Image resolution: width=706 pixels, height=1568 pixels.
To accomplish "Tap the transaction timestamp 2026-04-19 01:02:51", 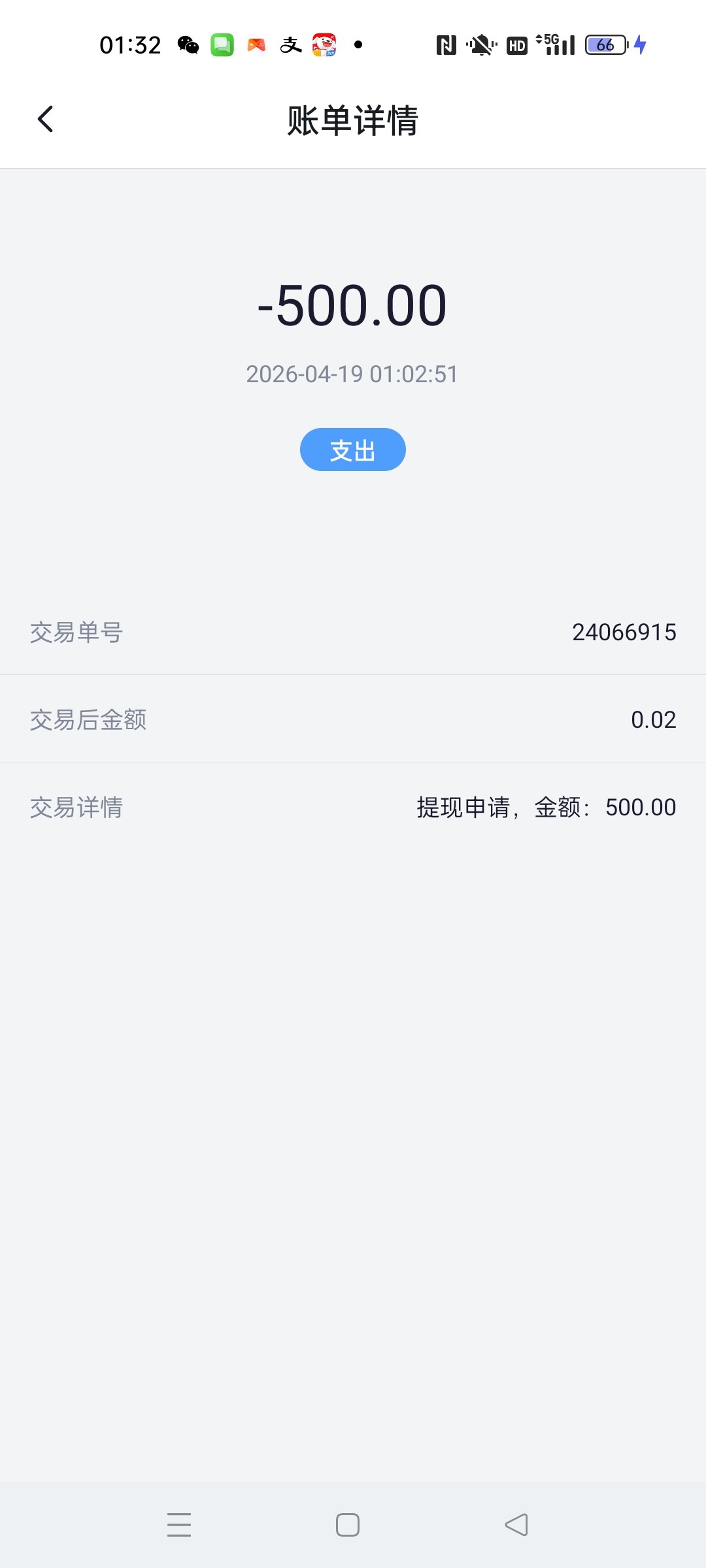I will tap(352, 374).
